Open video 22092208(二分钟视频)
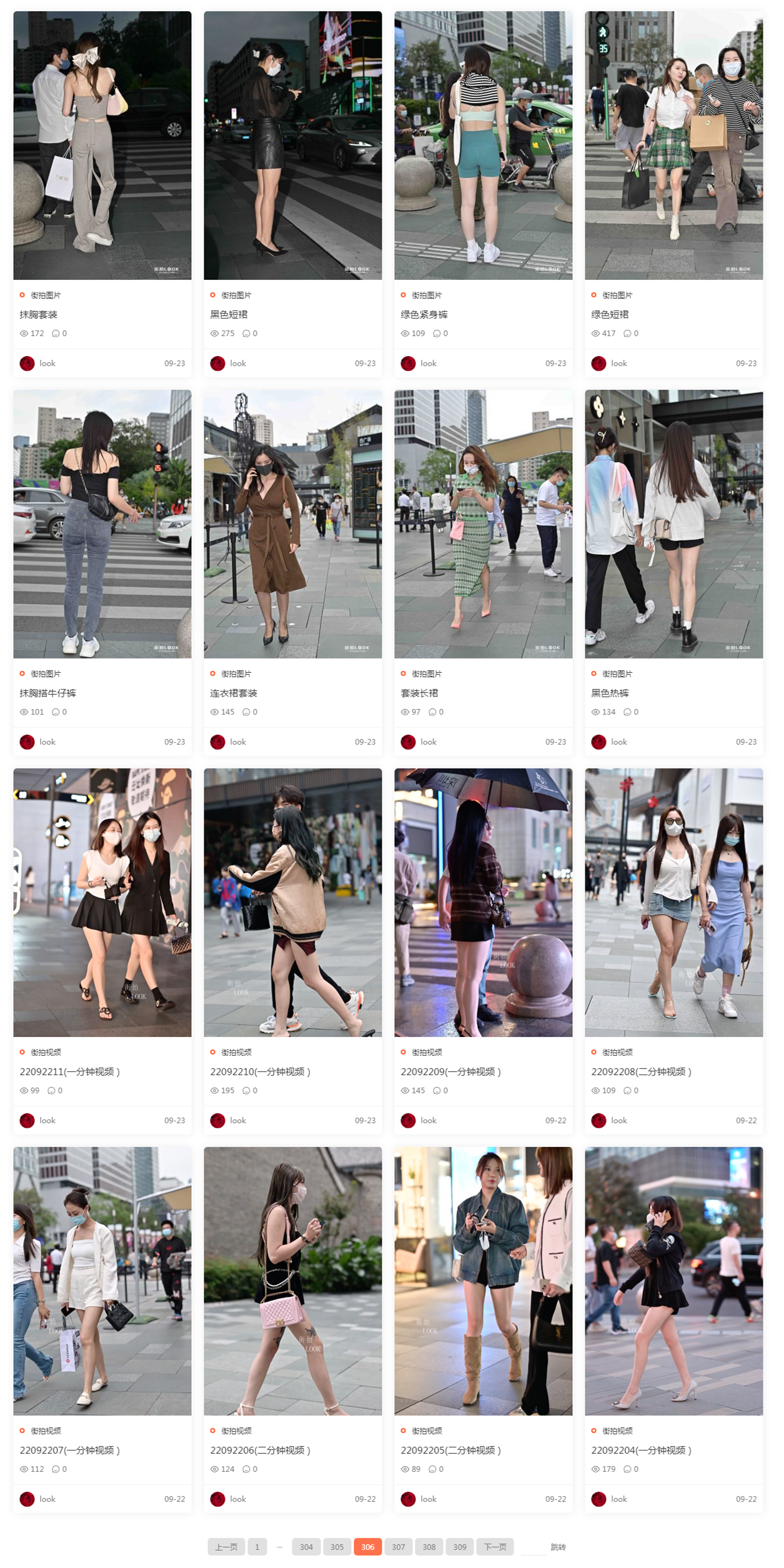This screenshot has width=784, height=1568. coord(641,1071)
